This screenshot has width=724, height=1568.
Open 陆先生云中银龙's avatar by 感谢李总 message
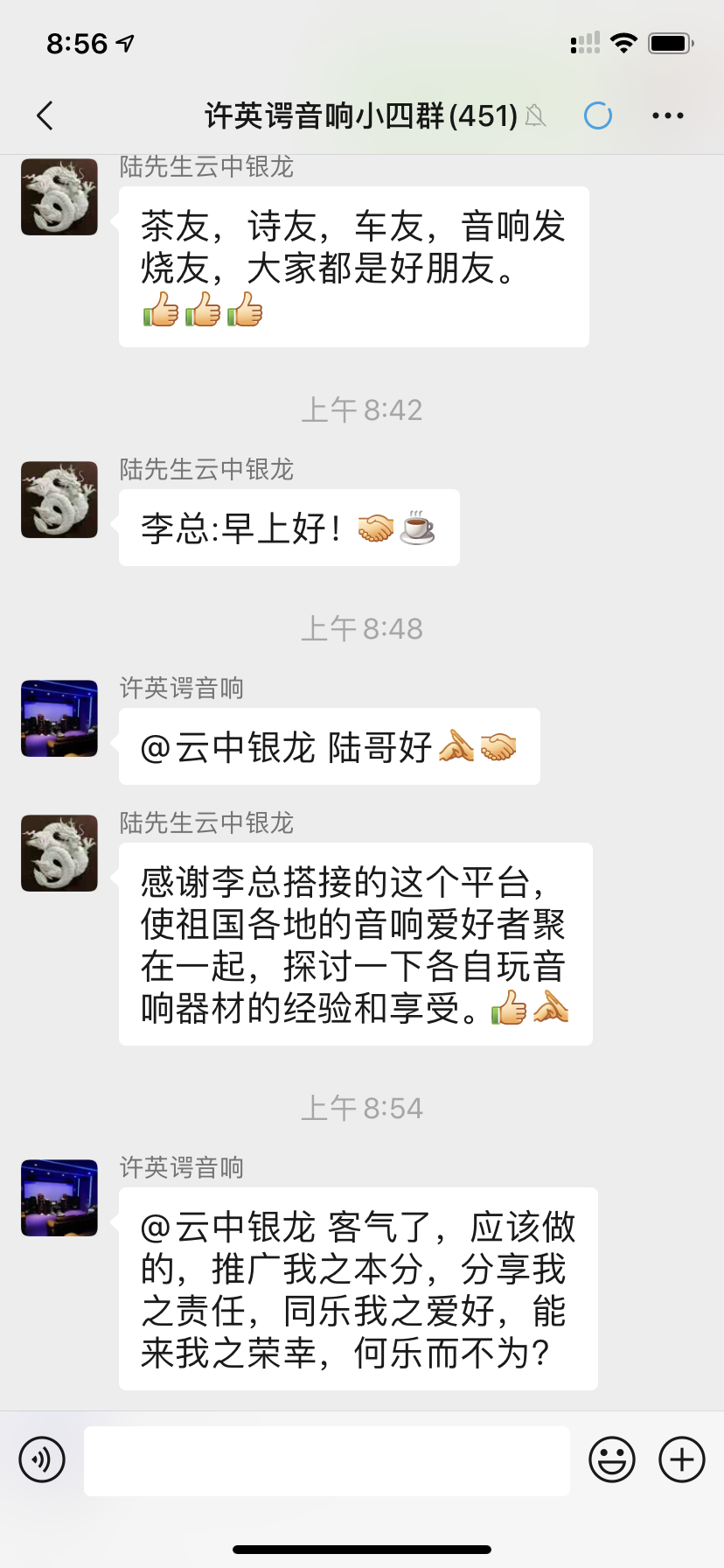coord(59,853)
